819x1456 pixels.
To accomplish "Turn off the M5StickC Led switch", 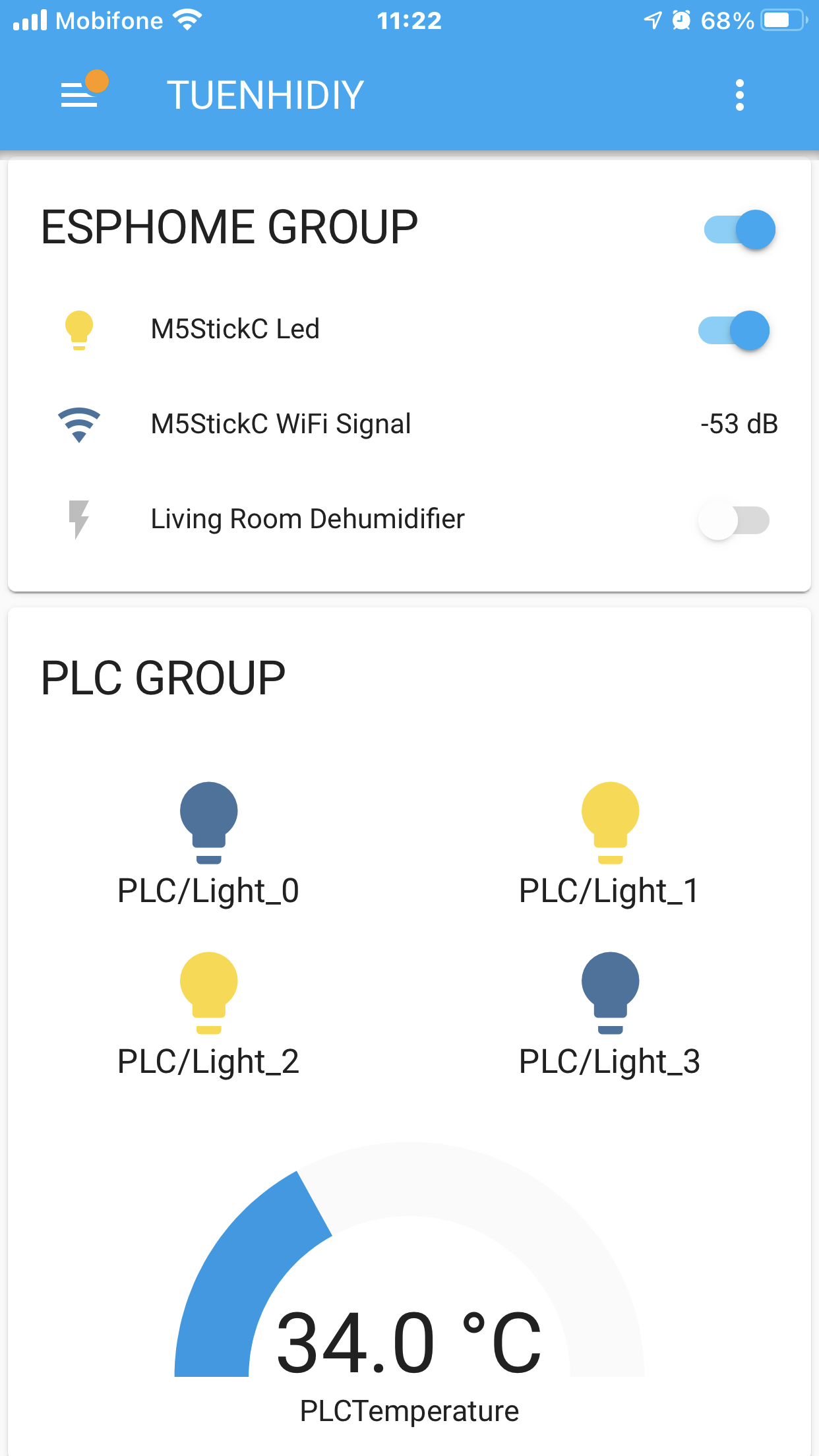I will pos(734,330).
